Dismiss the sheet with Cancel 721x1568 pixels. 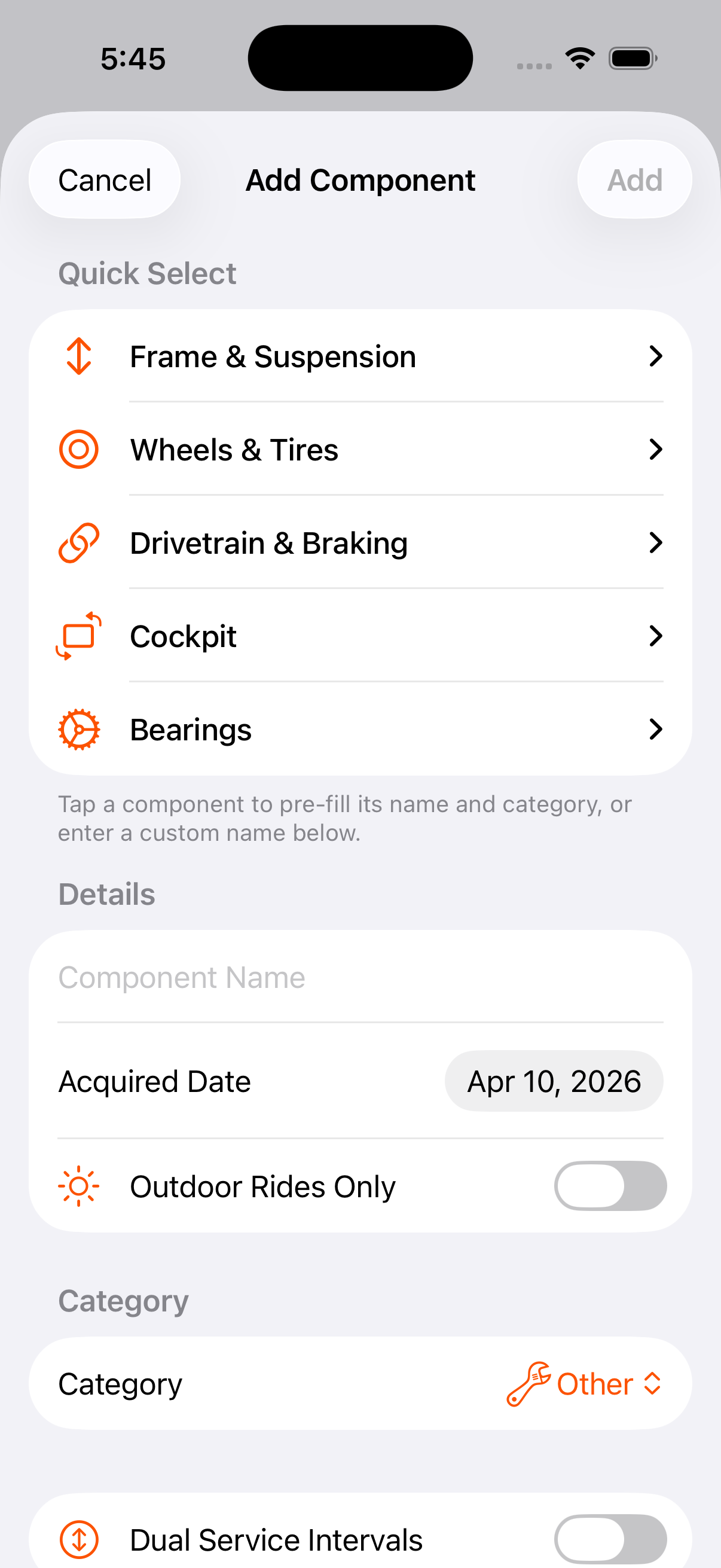point(104,179)
